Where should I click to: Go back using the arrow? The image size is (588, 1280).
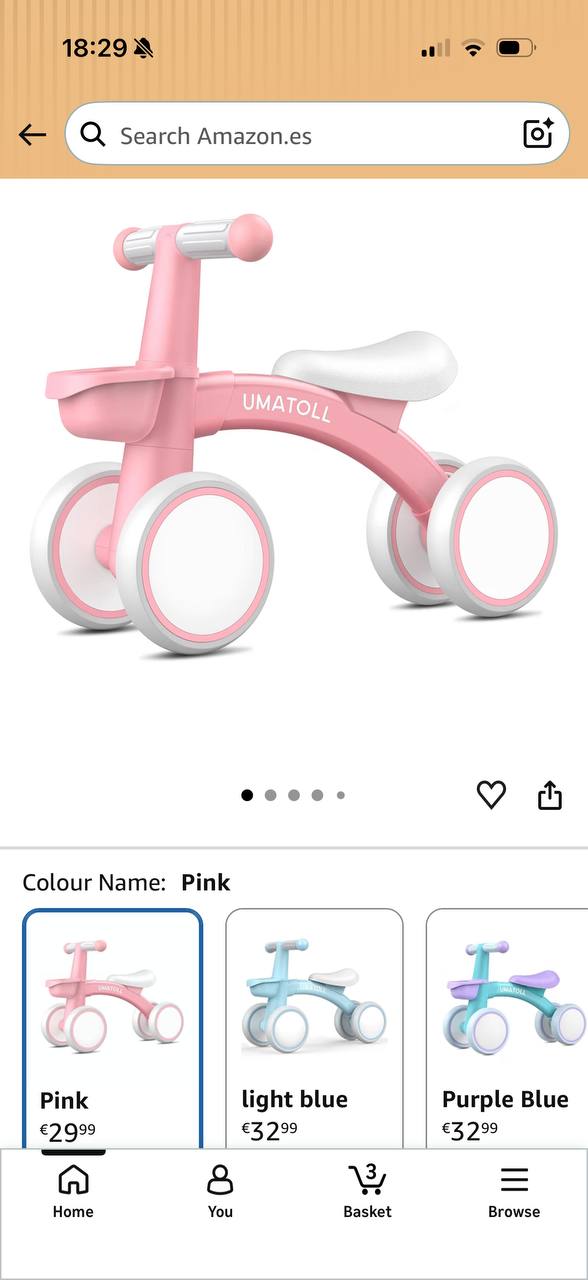click(32, 135)
